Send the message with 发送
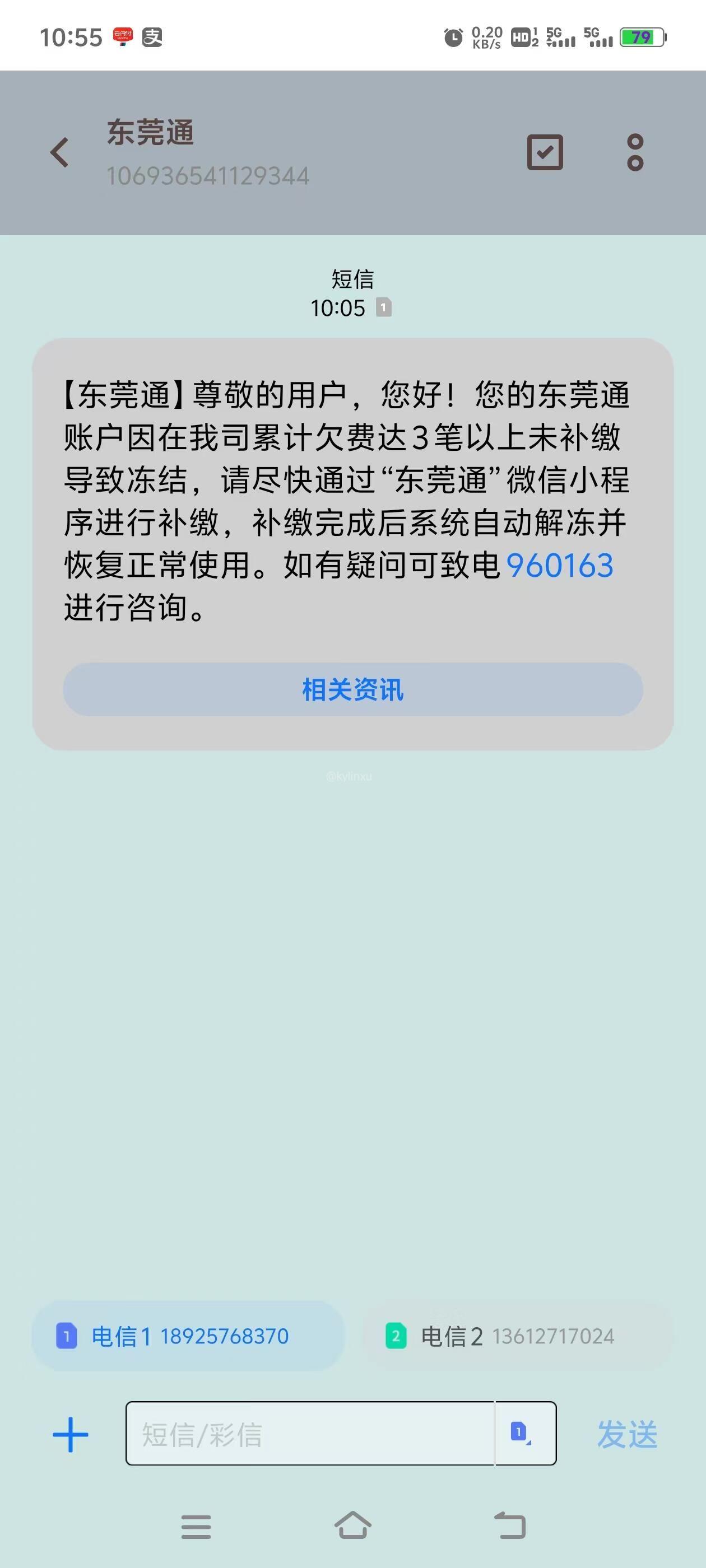This screenshot has height=1568, width=706. 627,1435
